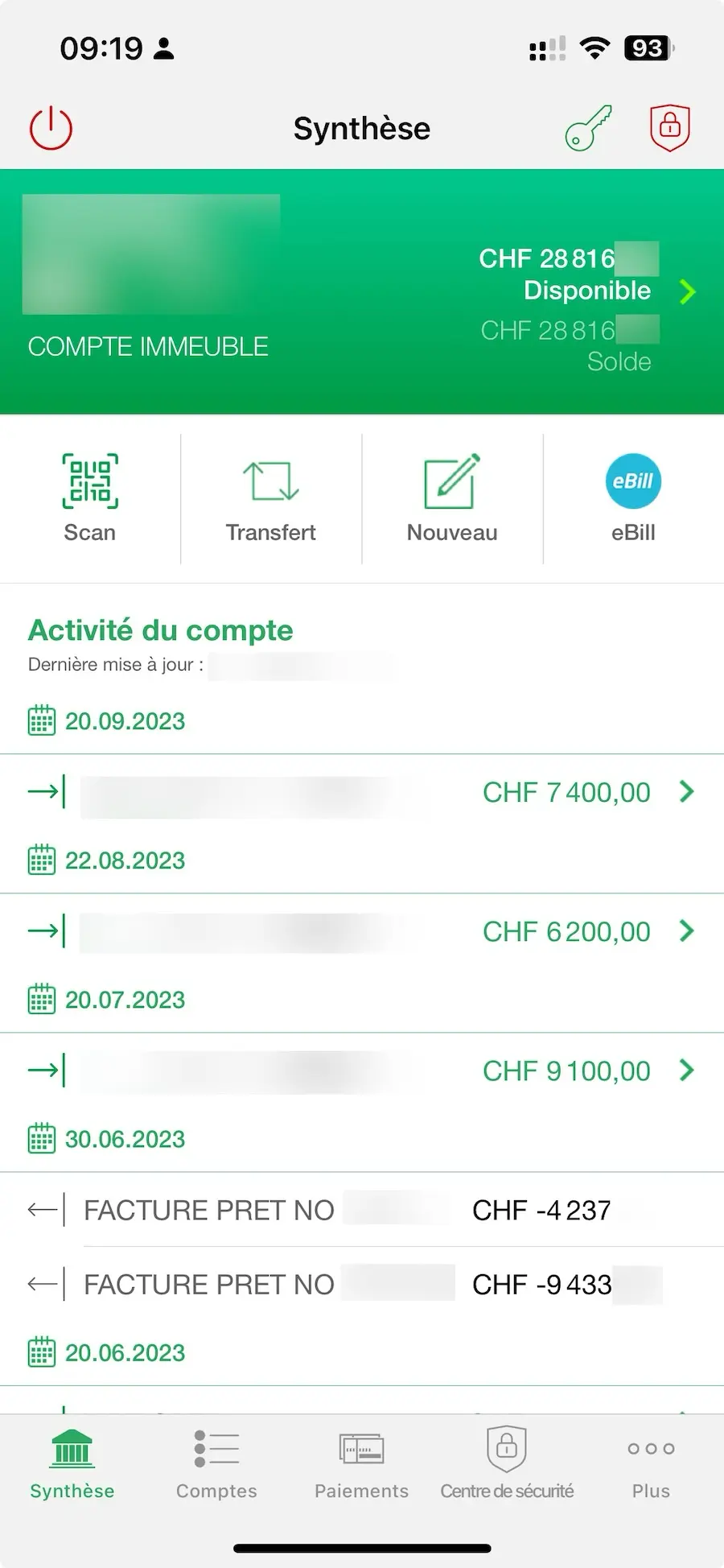
Task: Select the Synthèse tab
Action: [x=72, y=1465]
